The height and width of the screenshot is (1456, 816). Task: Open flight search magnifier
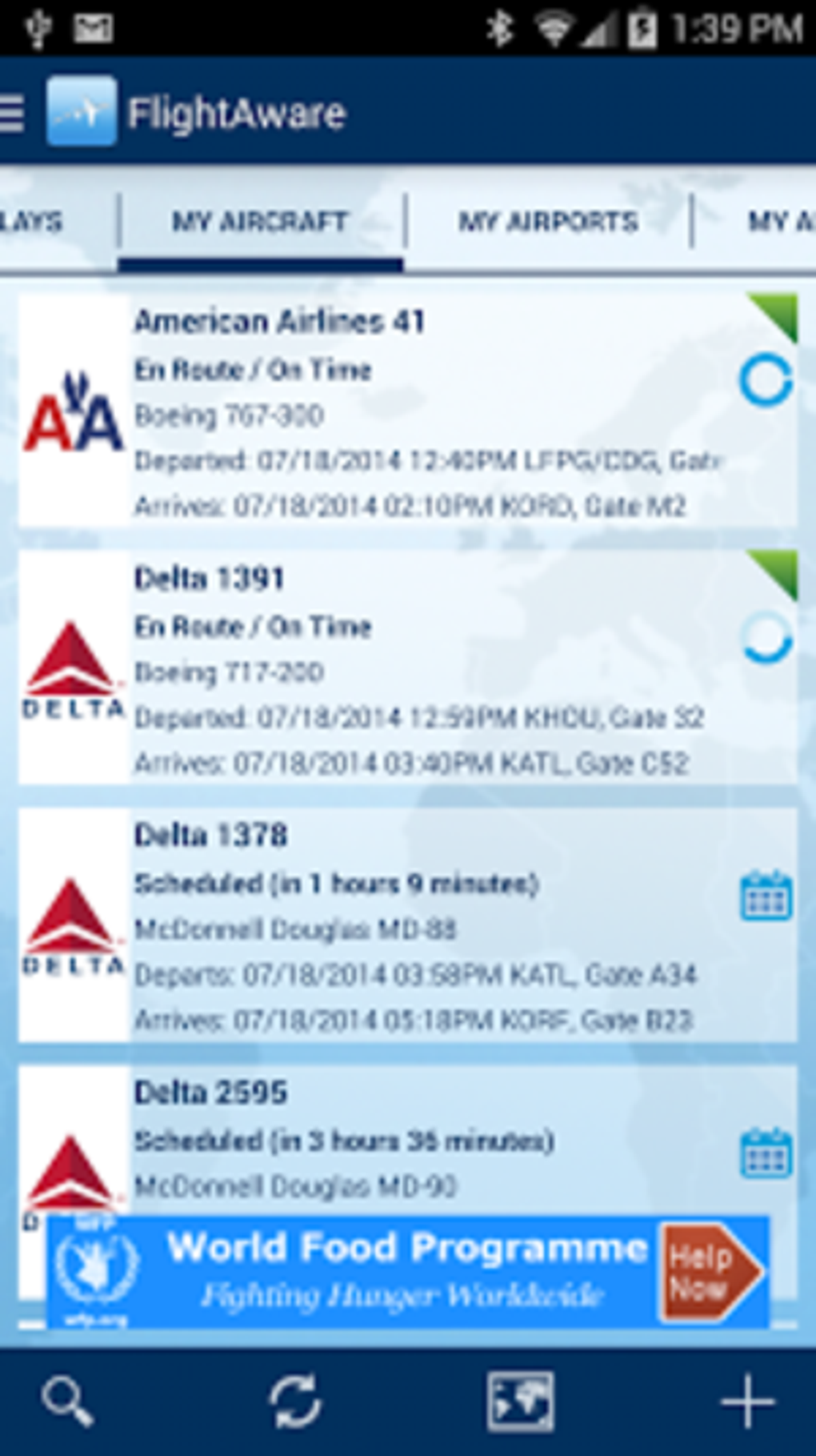[68, 1401]
